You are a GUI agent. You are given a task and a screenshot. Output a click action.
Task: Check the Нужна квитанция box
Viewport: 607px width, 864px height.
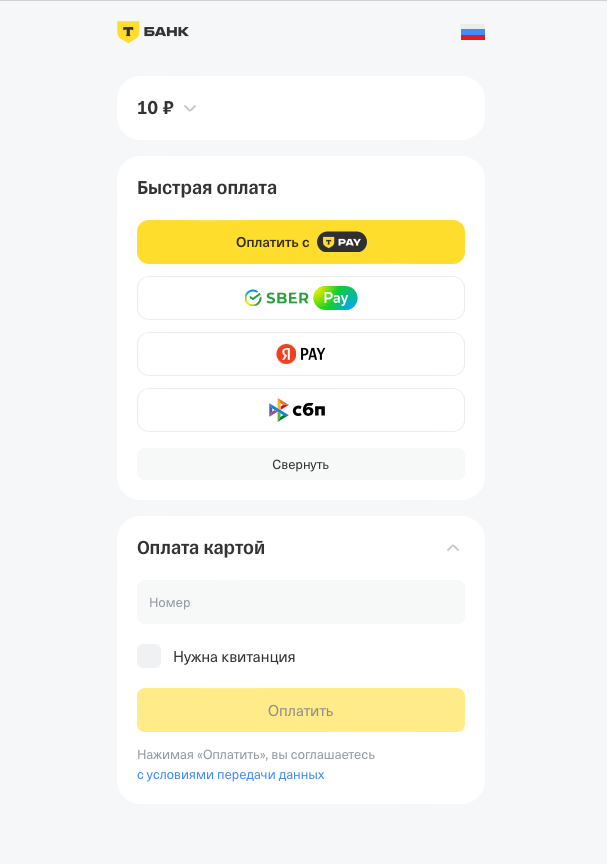[149, 656]
